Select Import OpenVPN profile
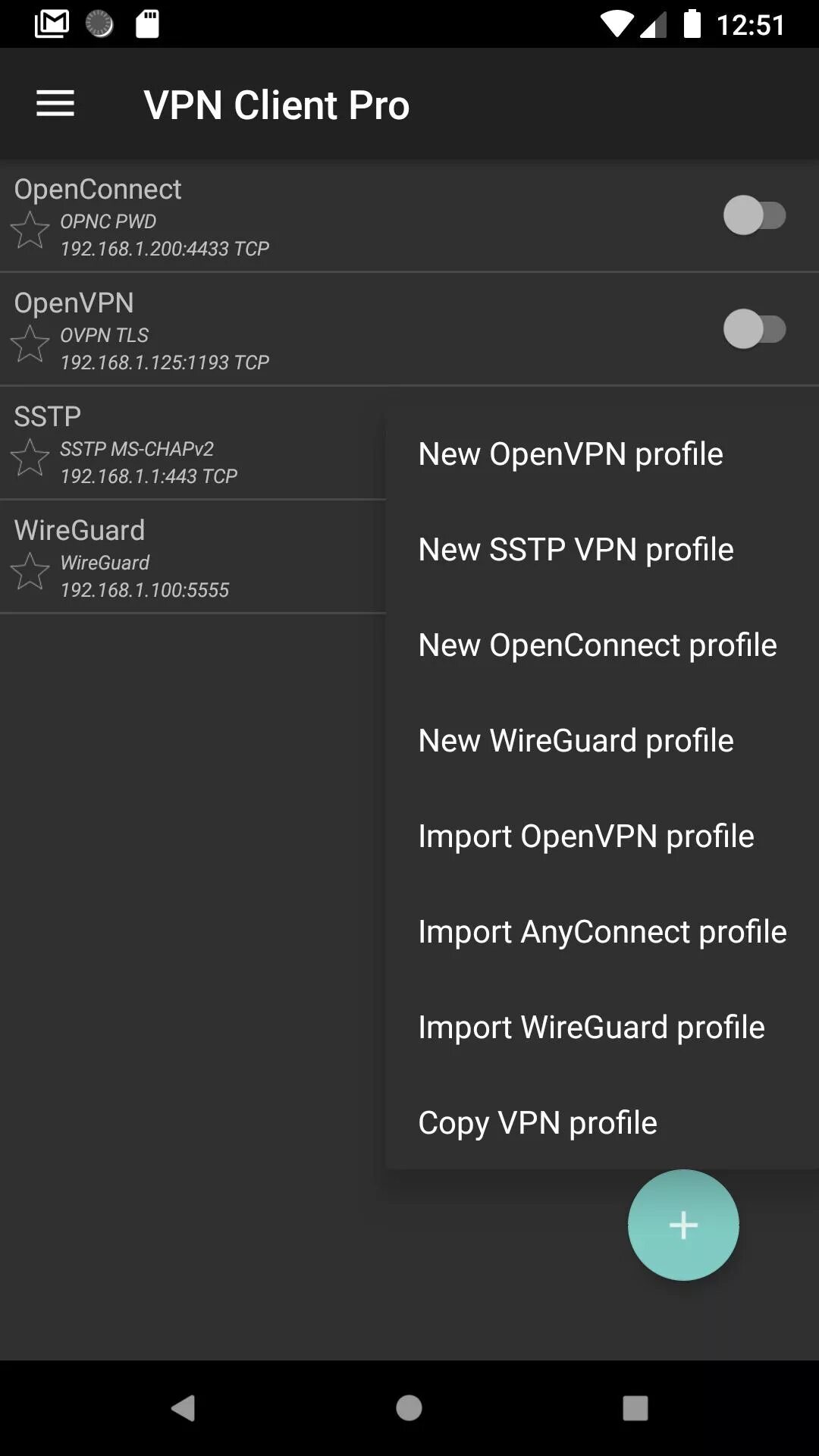Viewport: 819px width, 1456px height. (x=585, y=836)
